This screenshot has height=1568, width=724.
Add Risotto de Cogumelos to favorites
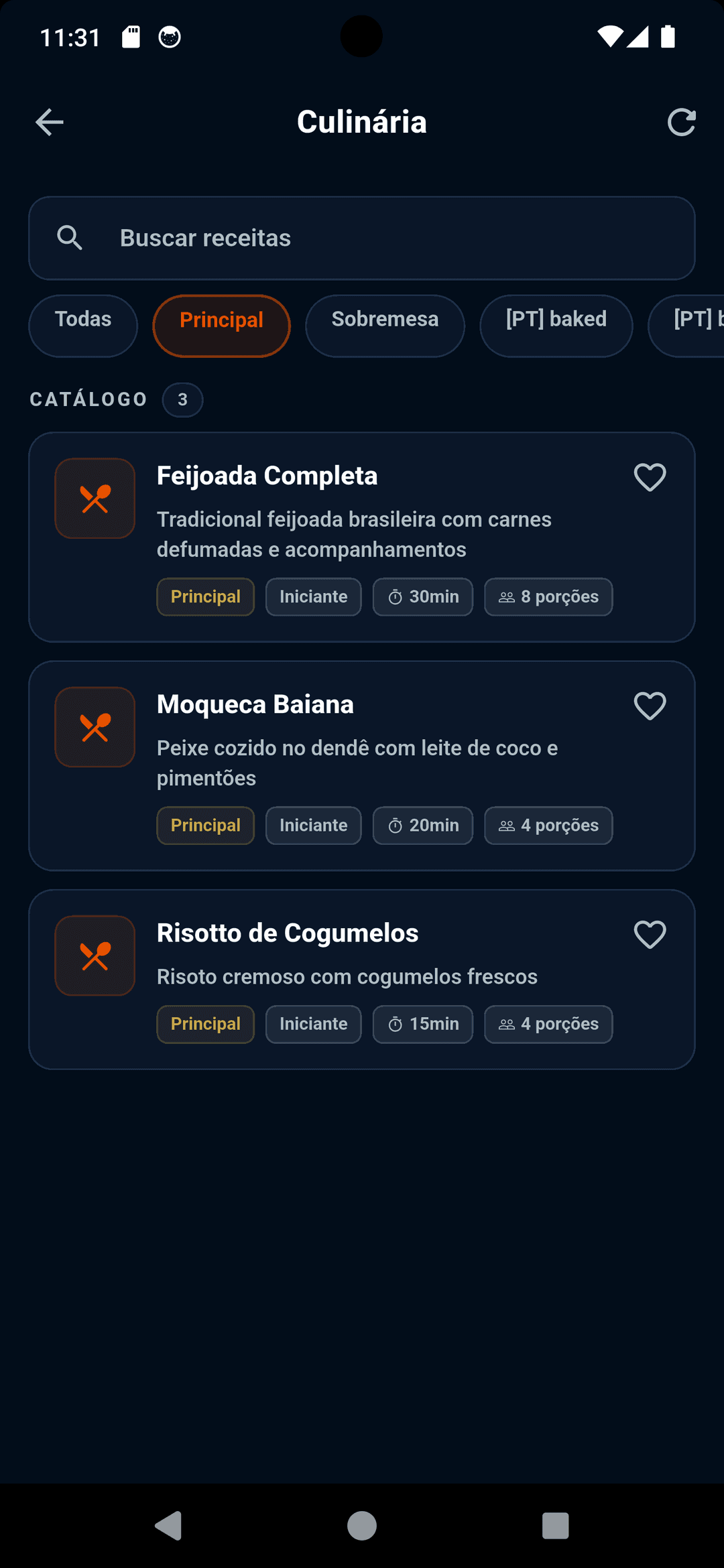click(x=650, y=934)
